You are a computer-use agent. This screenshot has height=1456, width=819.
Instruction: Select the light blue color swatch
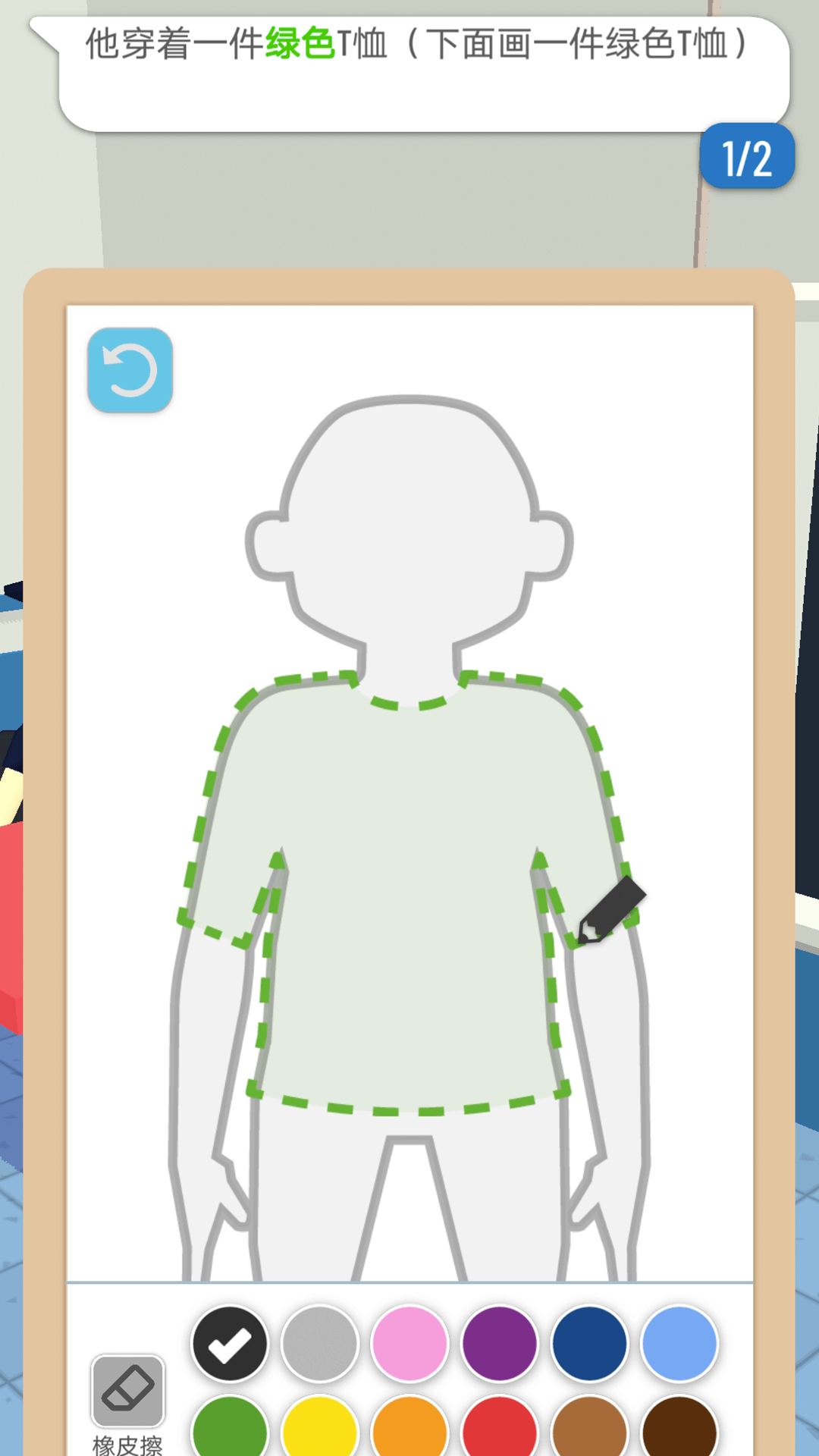coord(679,1344)
